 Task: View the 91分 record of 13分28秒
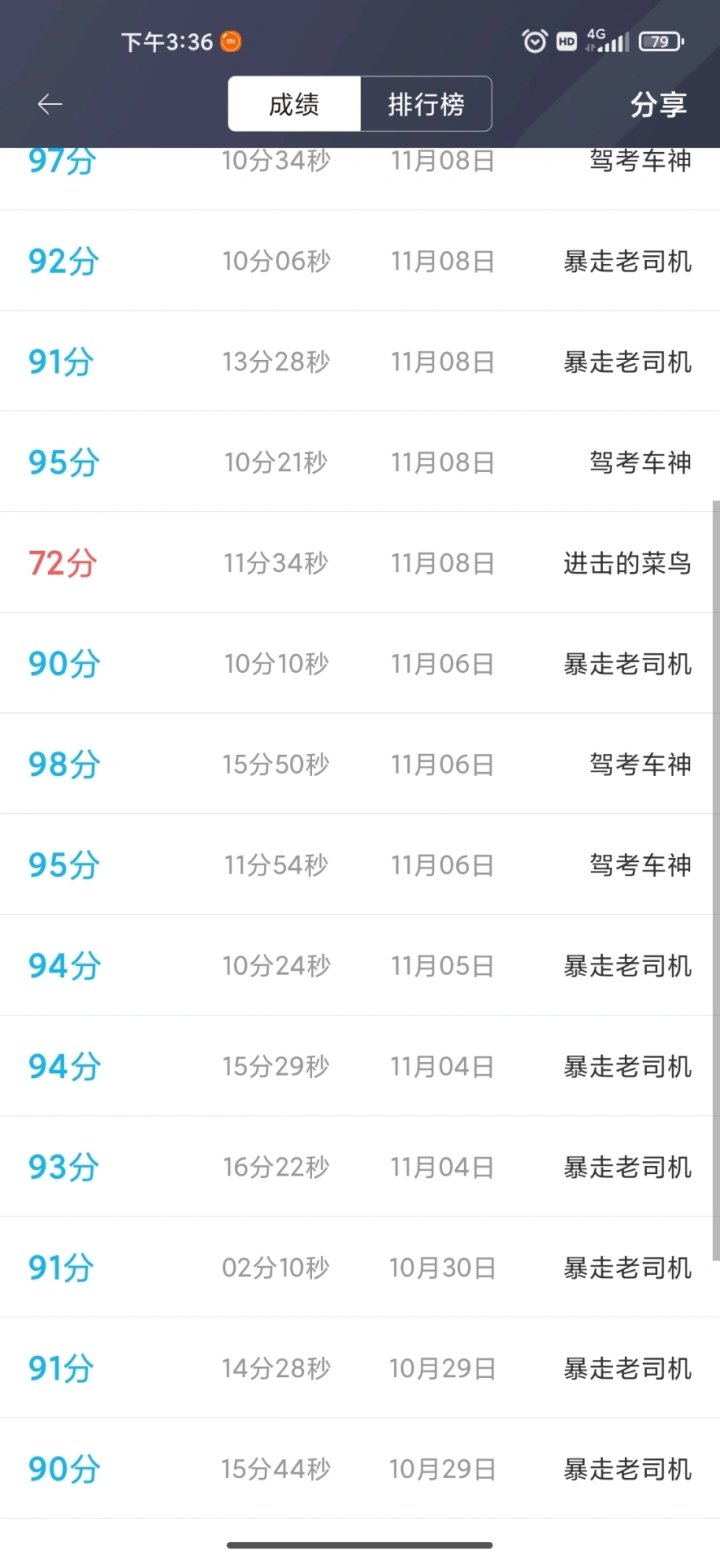pyautogui.click(x=360, y=361)
